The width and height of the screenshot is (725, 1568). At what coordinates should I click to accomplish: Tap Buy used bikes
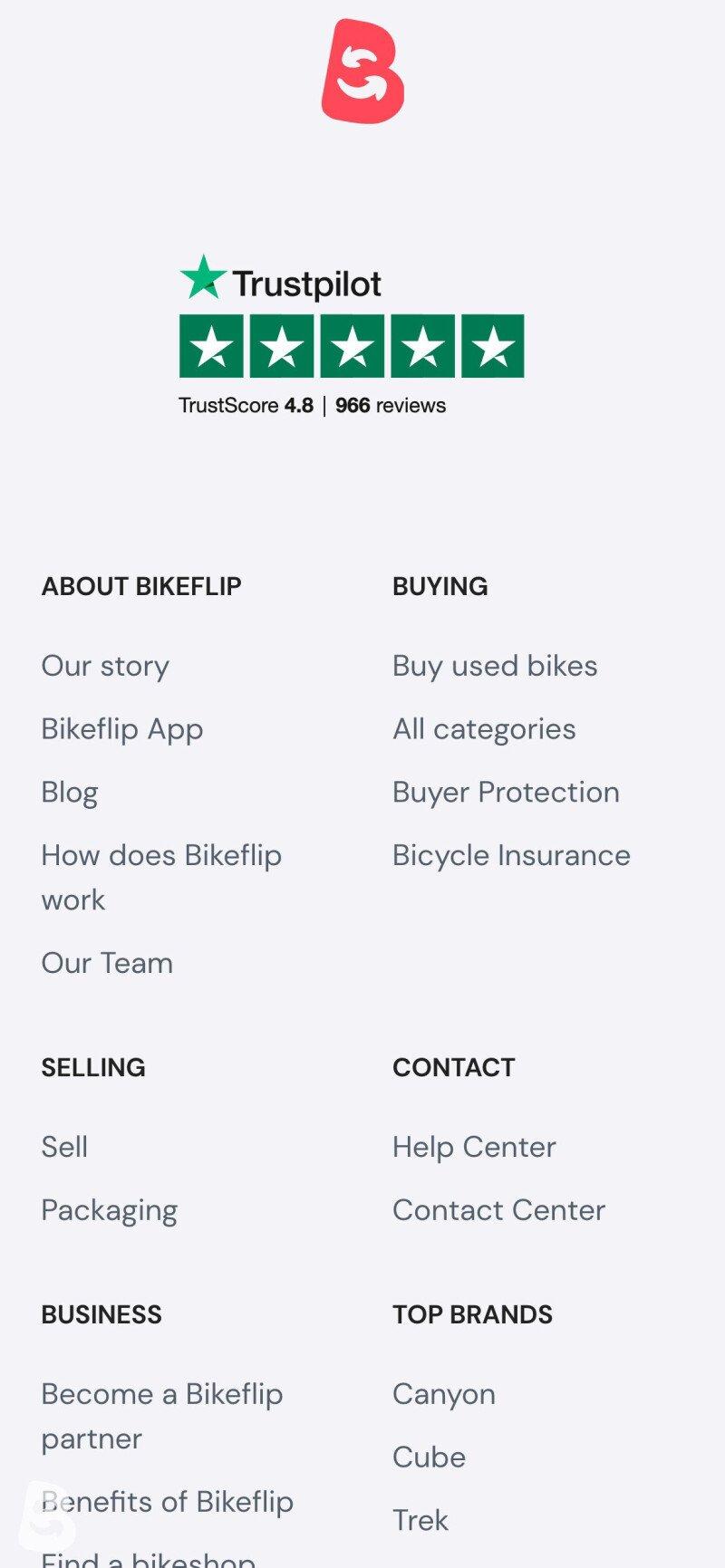point(495,666)
